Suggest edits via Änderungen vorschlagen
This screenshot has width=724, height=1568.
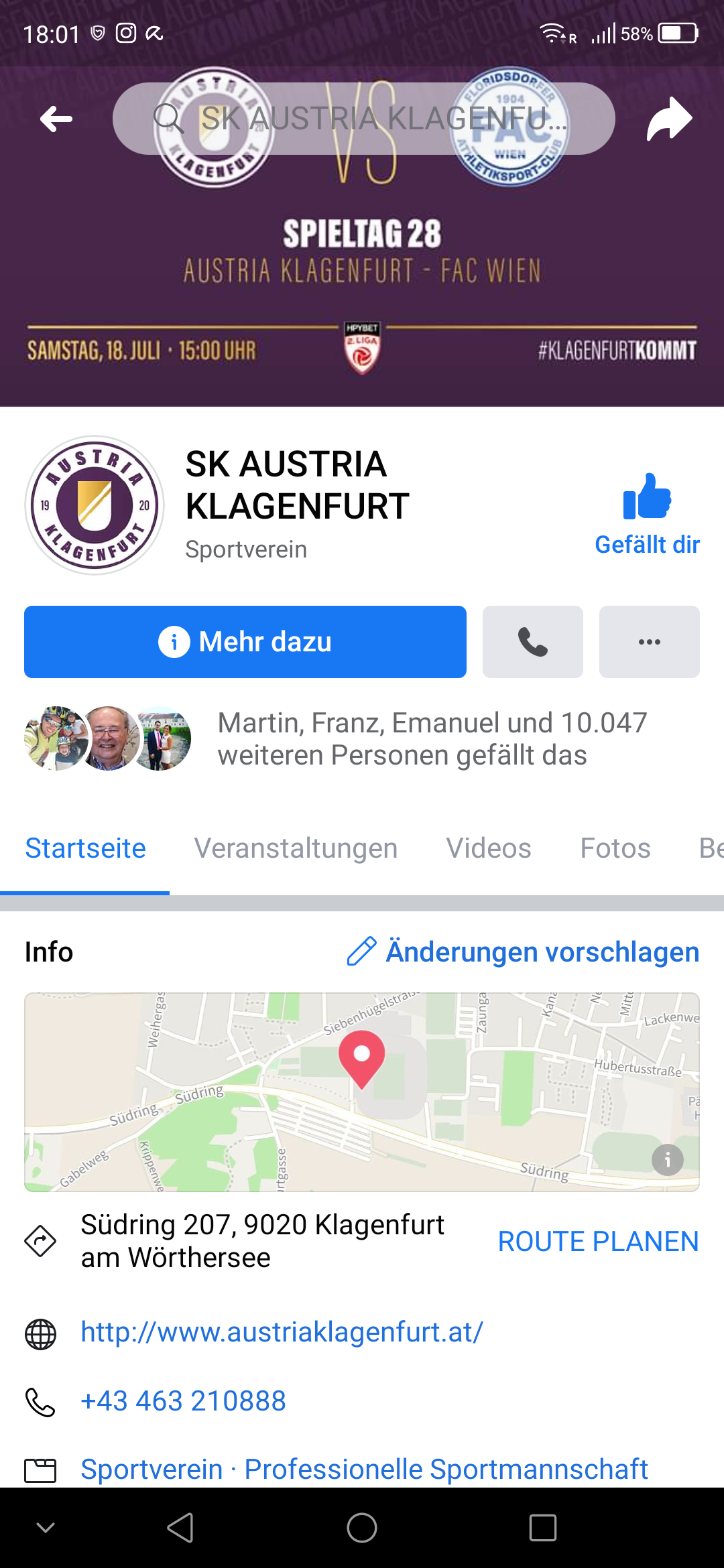pos(523,952)
